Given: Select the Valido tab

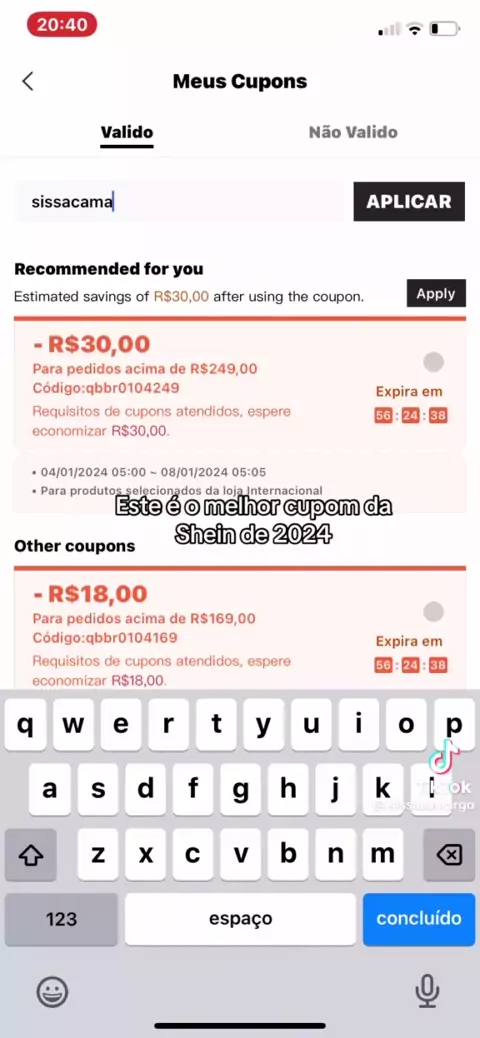Looking at the screenshot, I should [126, 132].
